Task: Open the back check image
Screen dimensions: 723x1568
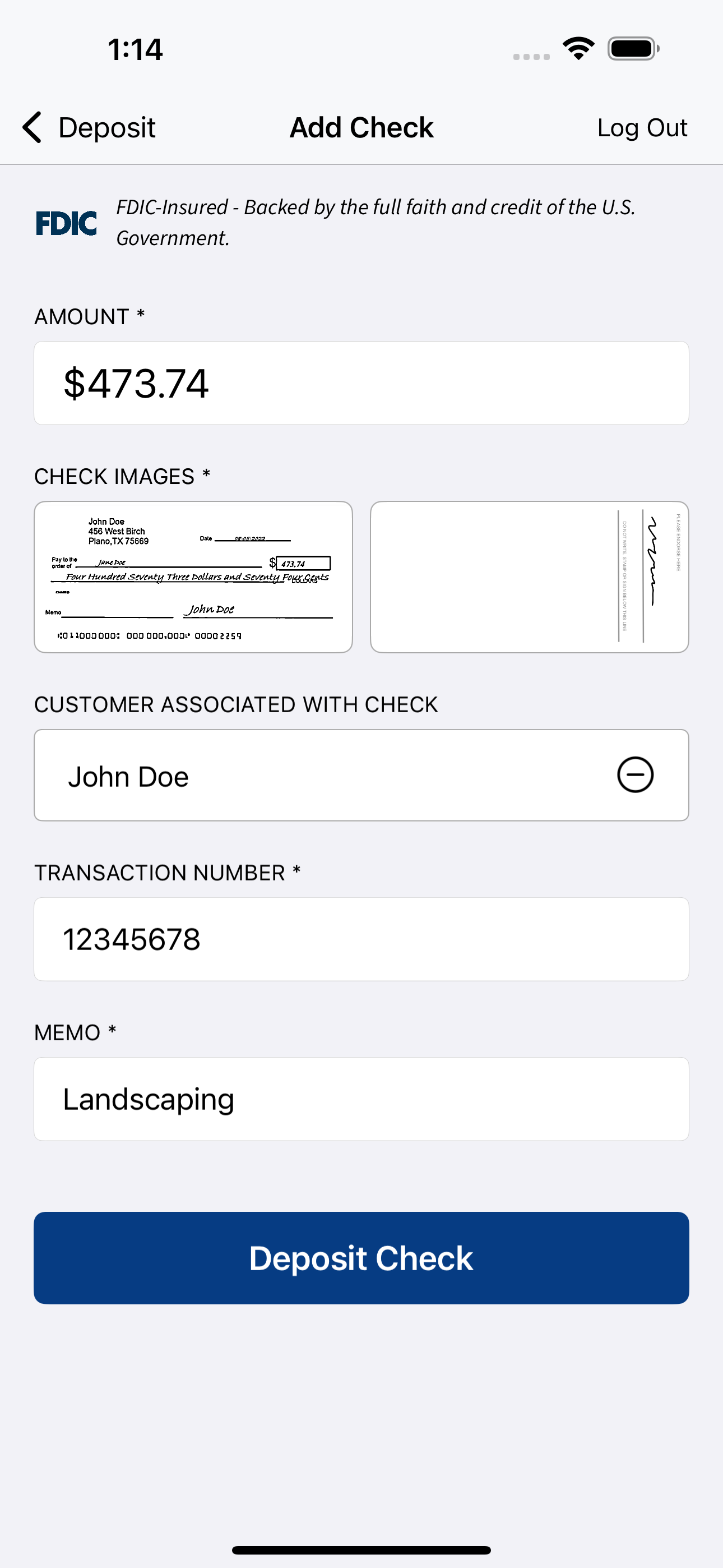Action: pos(530,577)
